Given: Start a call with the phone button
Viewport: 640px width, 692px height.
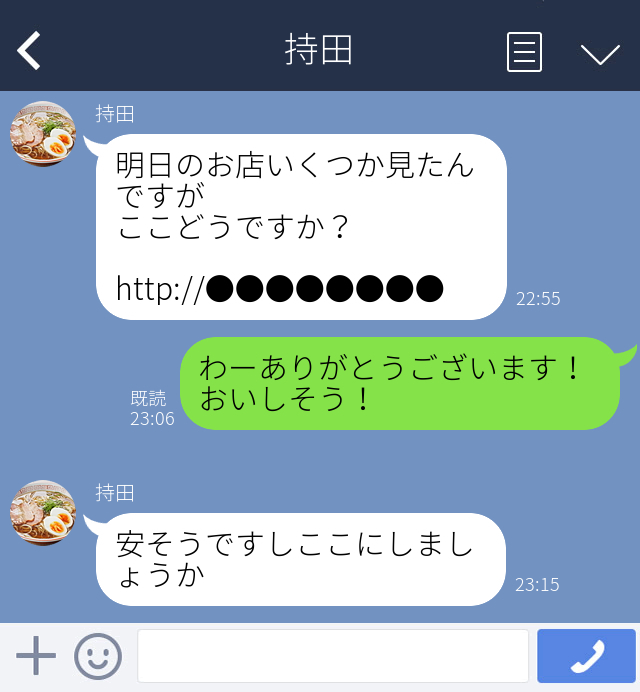Looking at the screenshot, I should [x=586, y=656].
